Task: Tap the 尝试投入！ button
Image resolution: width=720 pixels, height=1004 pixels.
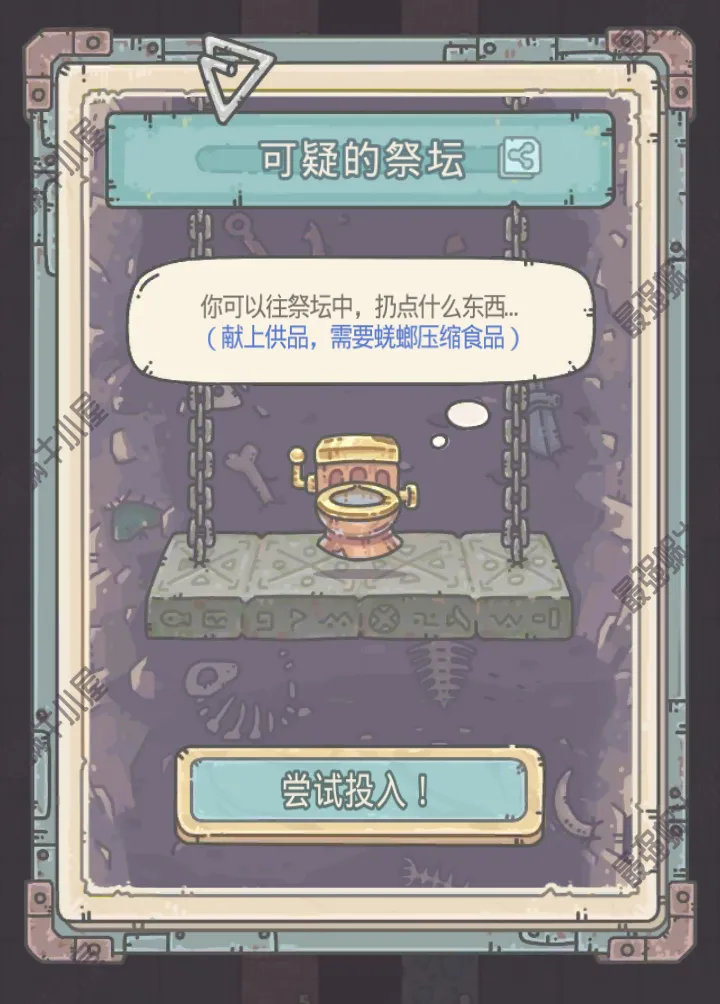Action: (x=359, y=792)
